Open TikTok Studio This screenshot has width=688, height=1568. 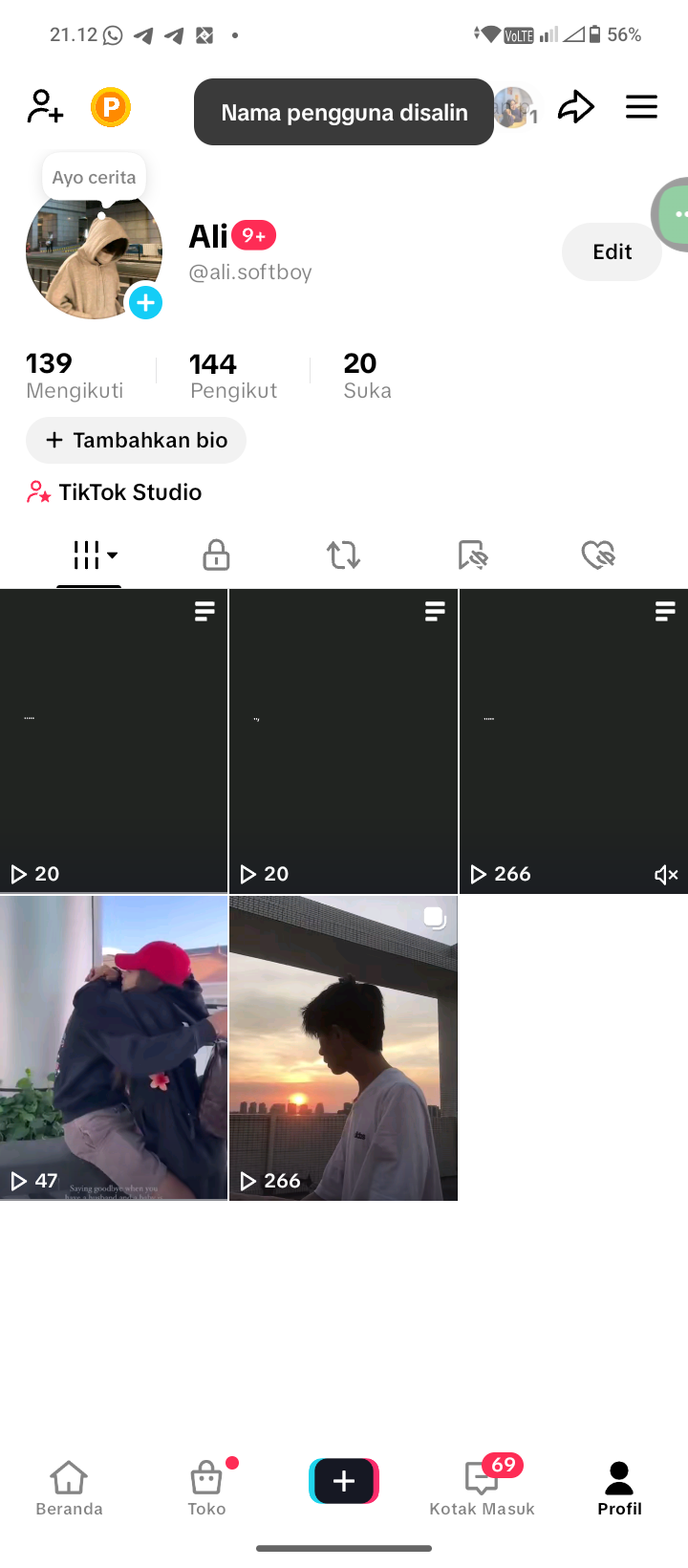114,492
